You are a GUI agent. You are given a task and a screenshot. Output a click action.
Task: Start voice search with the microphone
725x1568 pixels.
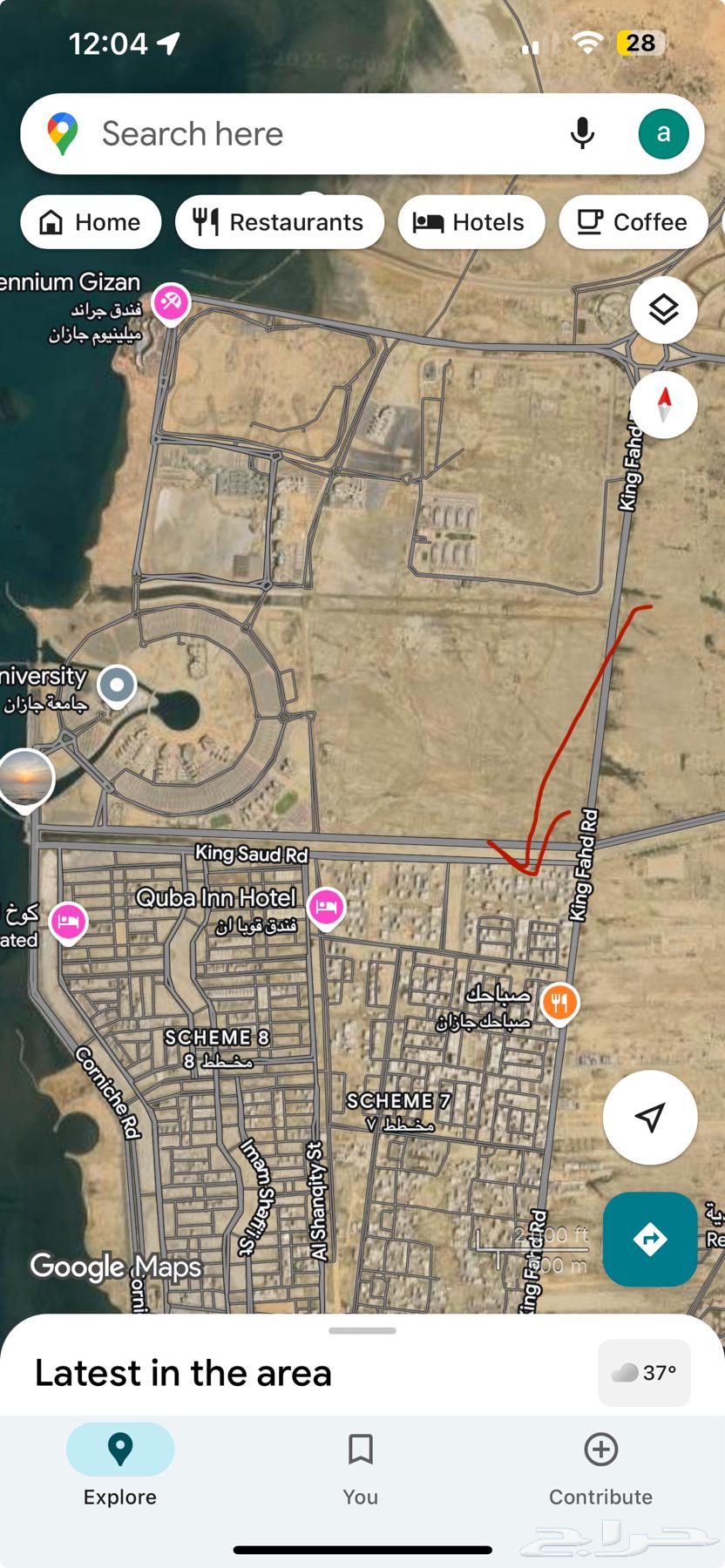tap(582, 134)
